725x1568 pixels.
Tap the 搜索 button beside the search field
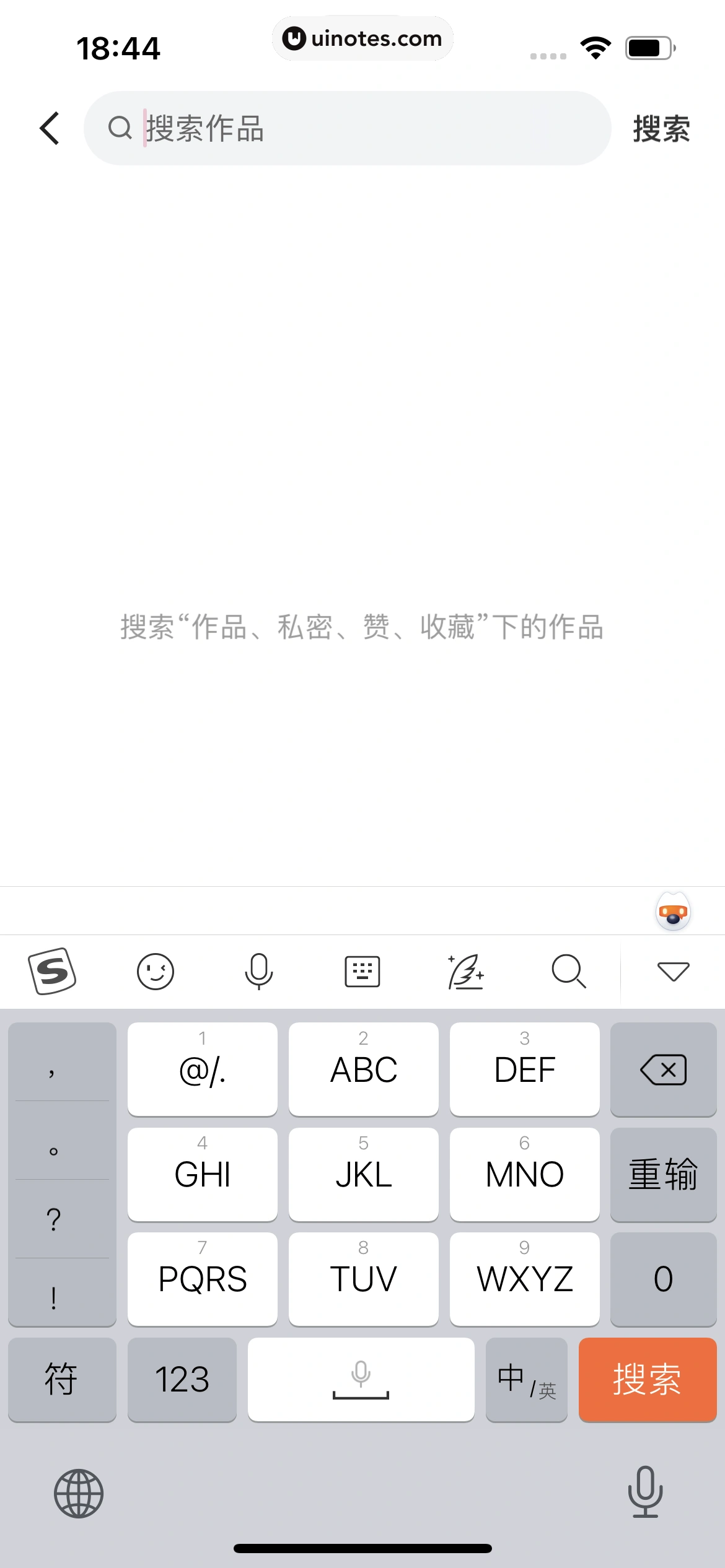click(661, 129)
